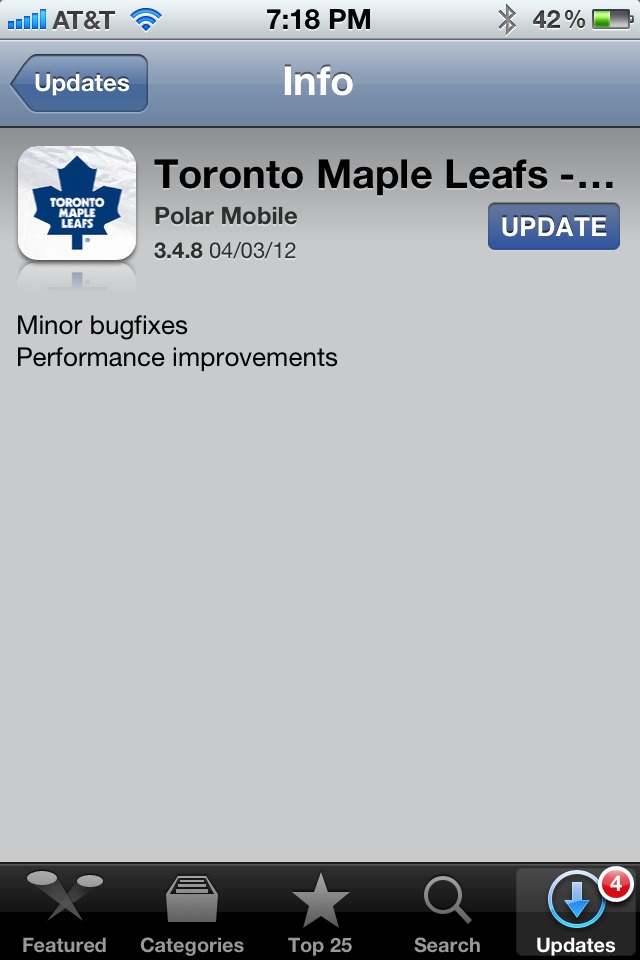Viewport: 640px width, 960px height.
Task: Switch to the Featured tab
Action: click(64, 912)
